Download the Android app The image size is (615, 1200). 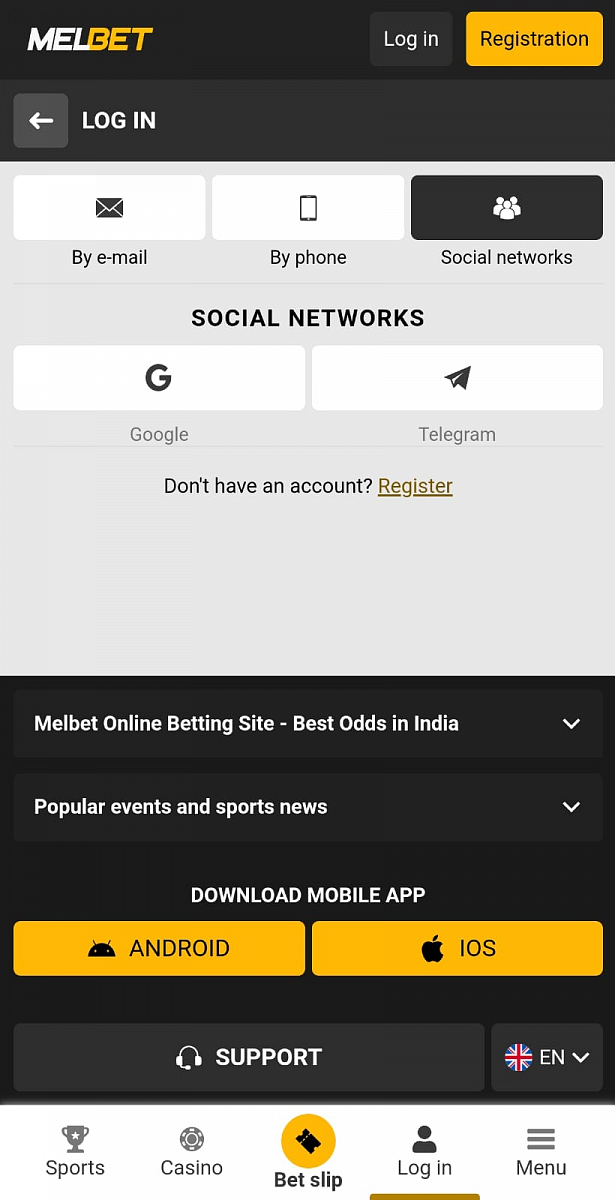point(159,948)
